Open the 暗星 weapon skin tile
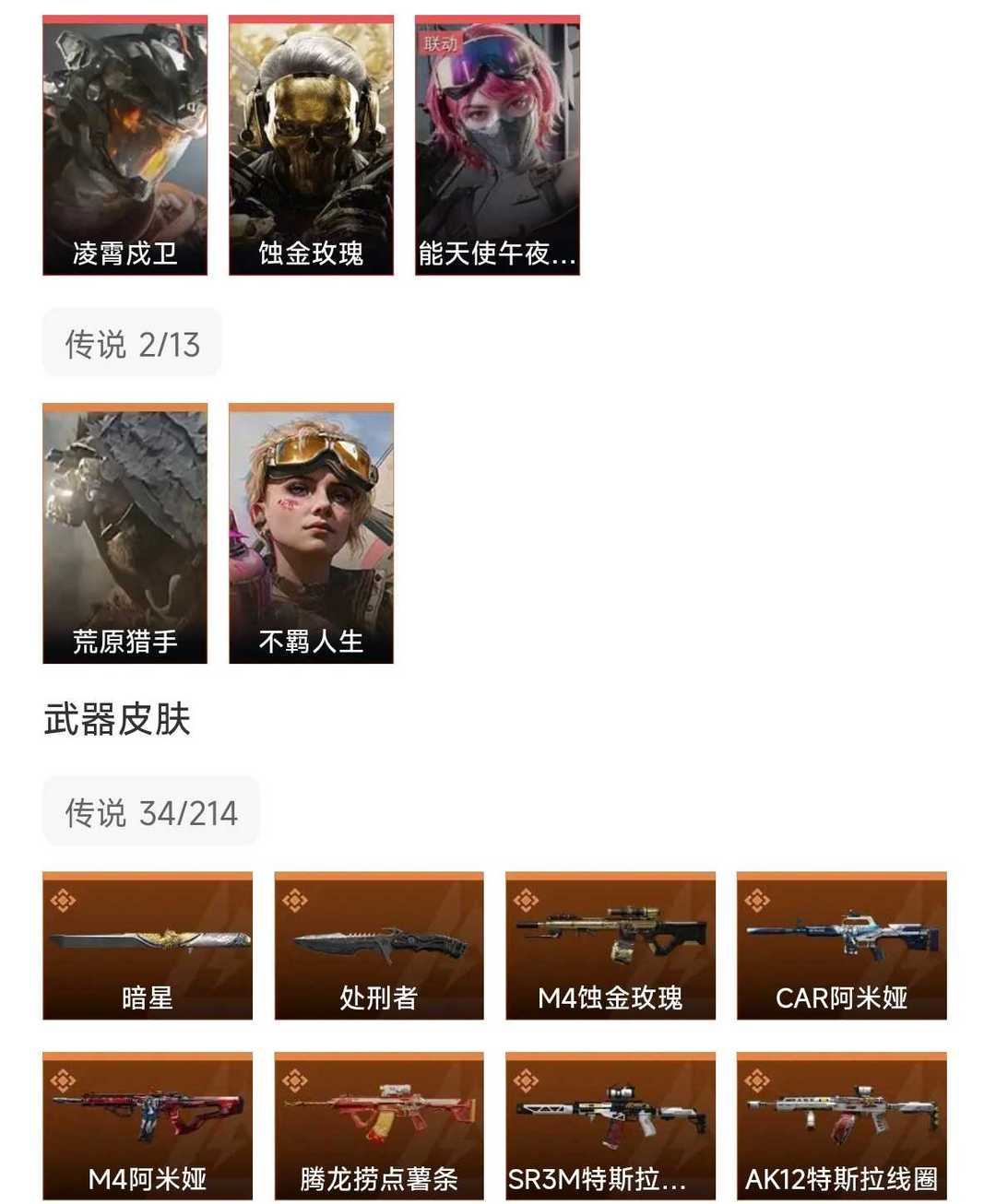 (x=148, y=946)
